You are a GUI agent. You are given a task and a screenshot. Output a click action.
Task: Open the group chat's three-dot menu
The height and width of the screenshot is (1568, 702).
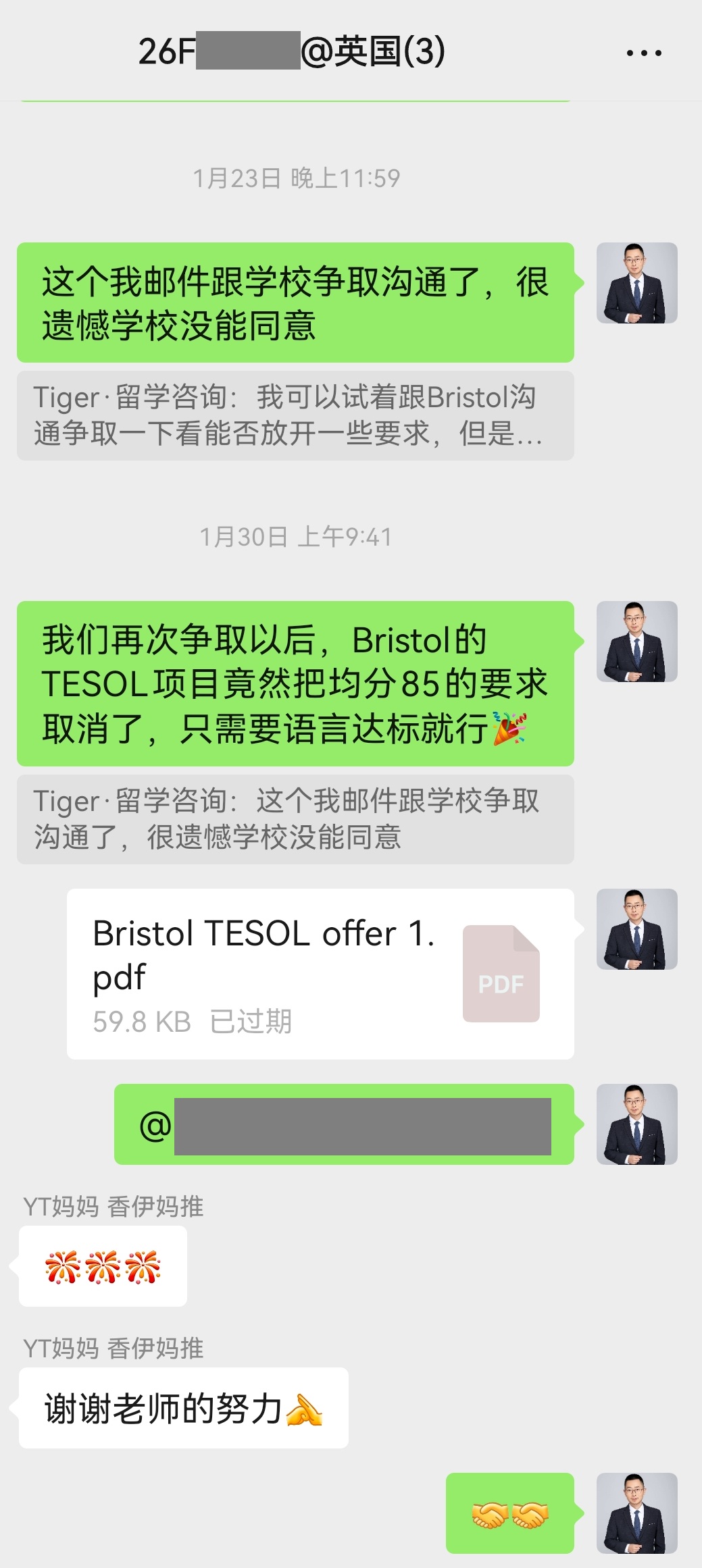[643, 53]
